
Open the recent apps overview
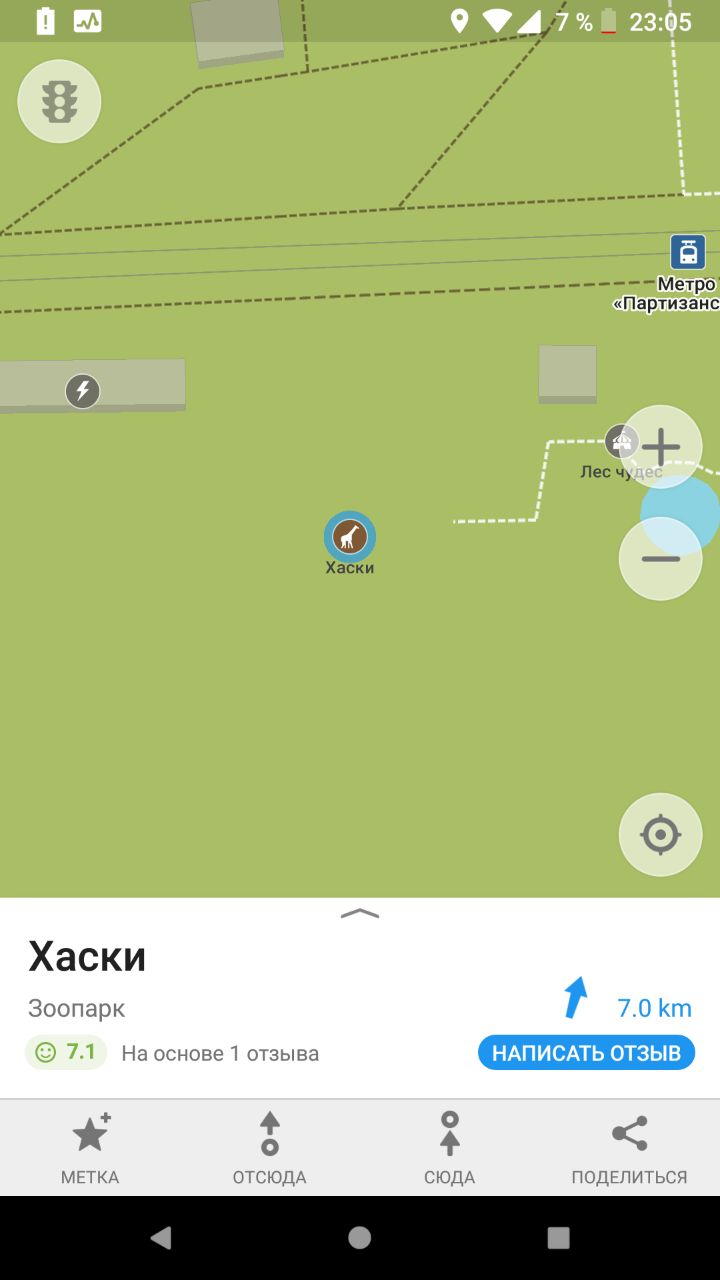tap(559, 1238)
